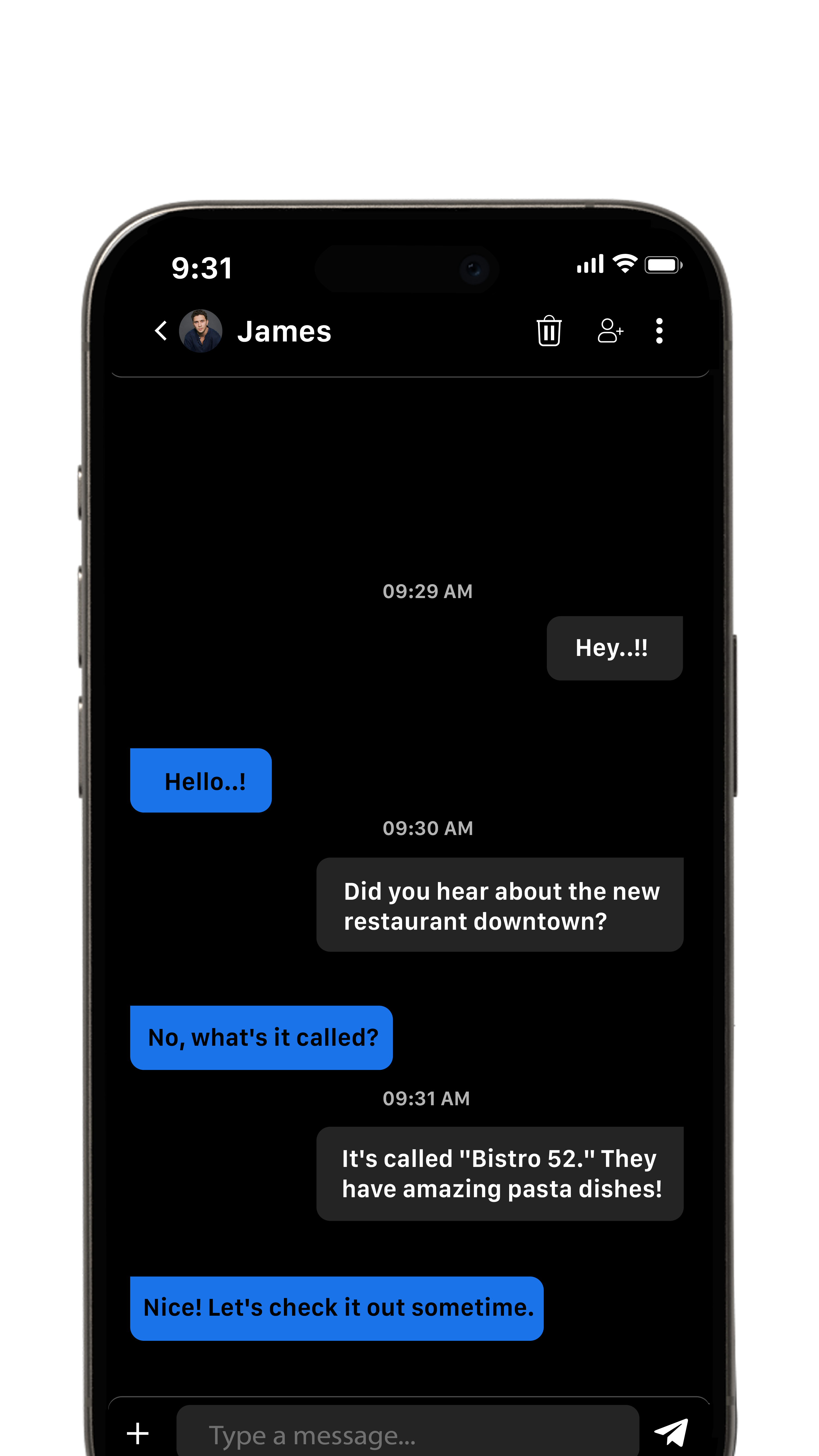Go back using the arrow beside James

[161, 331]
